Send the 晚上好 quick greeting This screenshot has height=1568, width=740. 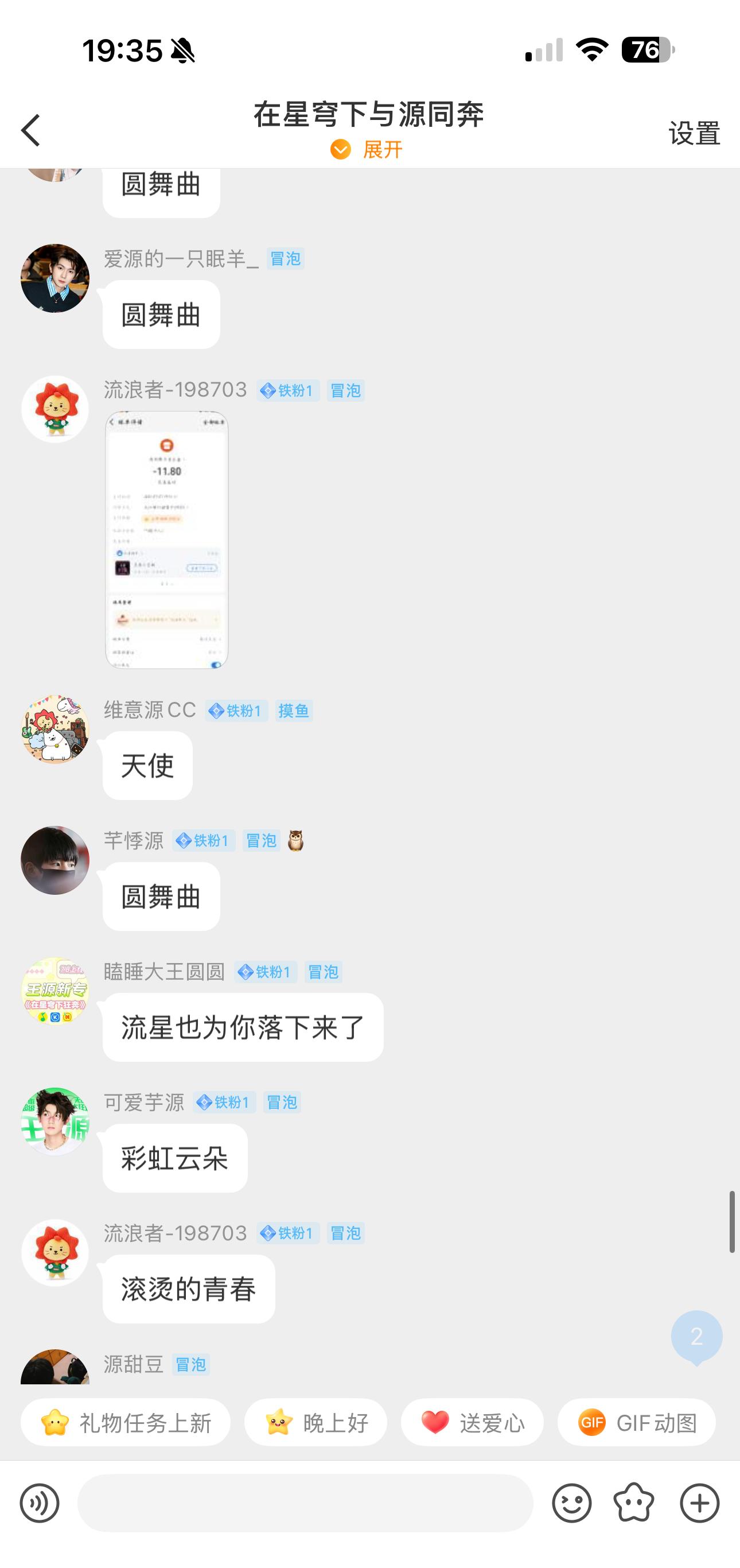pos(316,1423)
